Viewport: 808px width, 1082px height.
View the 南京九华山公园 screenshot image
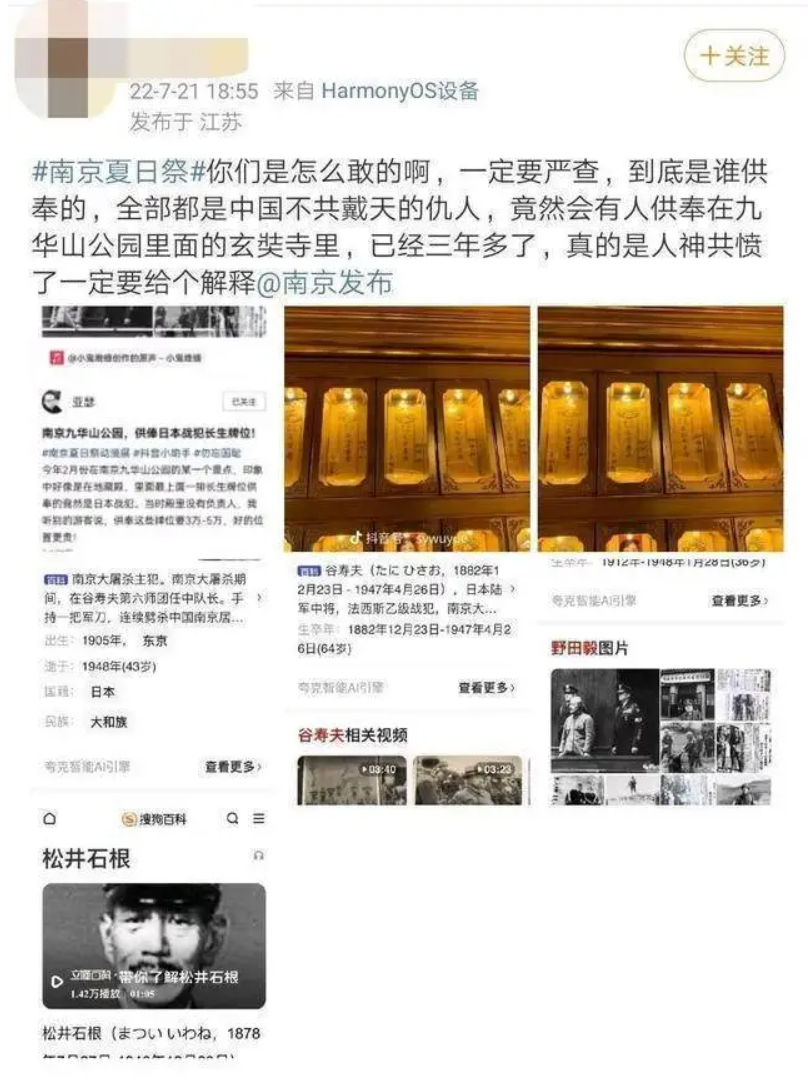(x=153, y=550)
